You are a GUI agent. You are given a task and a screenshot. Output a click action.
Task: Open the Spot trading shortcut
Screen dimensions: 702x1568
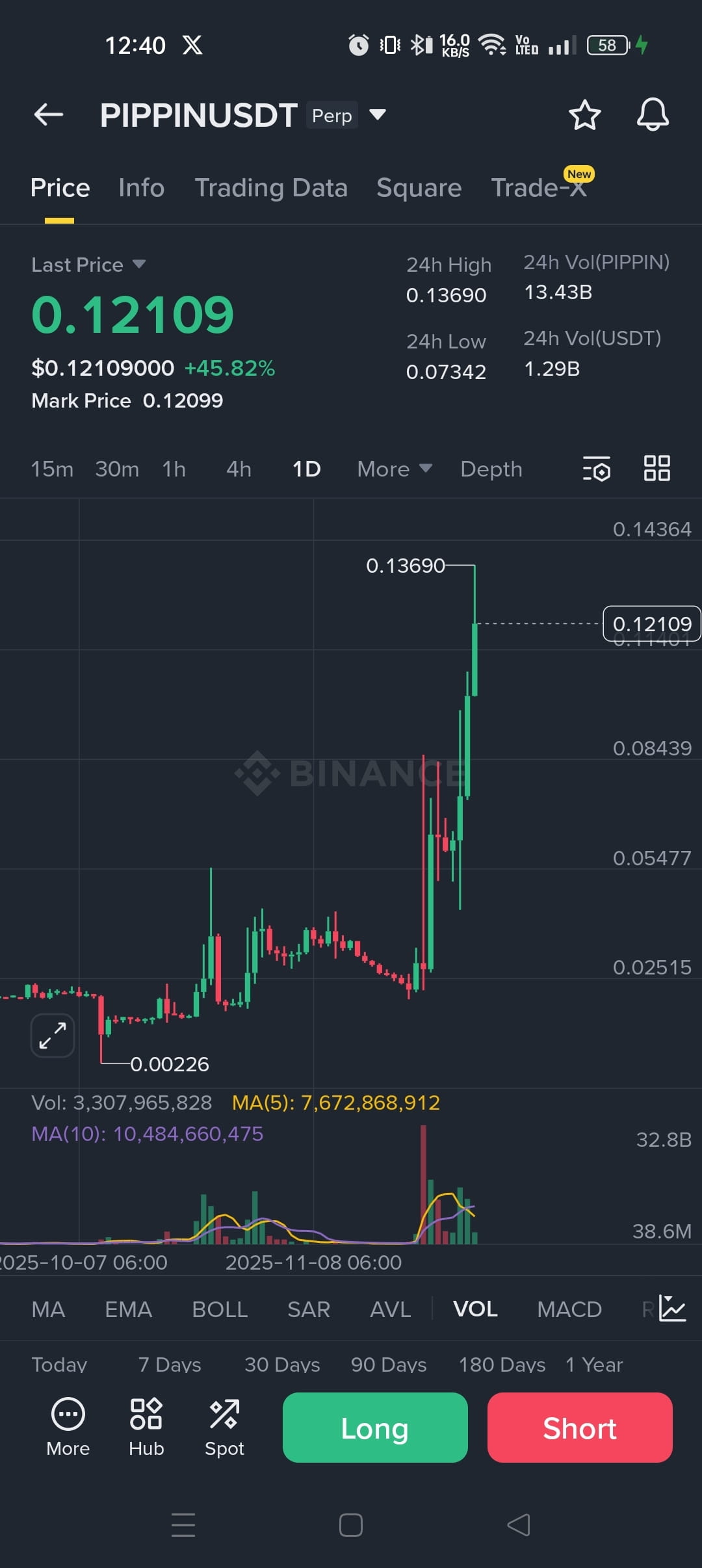[224, 1428]
